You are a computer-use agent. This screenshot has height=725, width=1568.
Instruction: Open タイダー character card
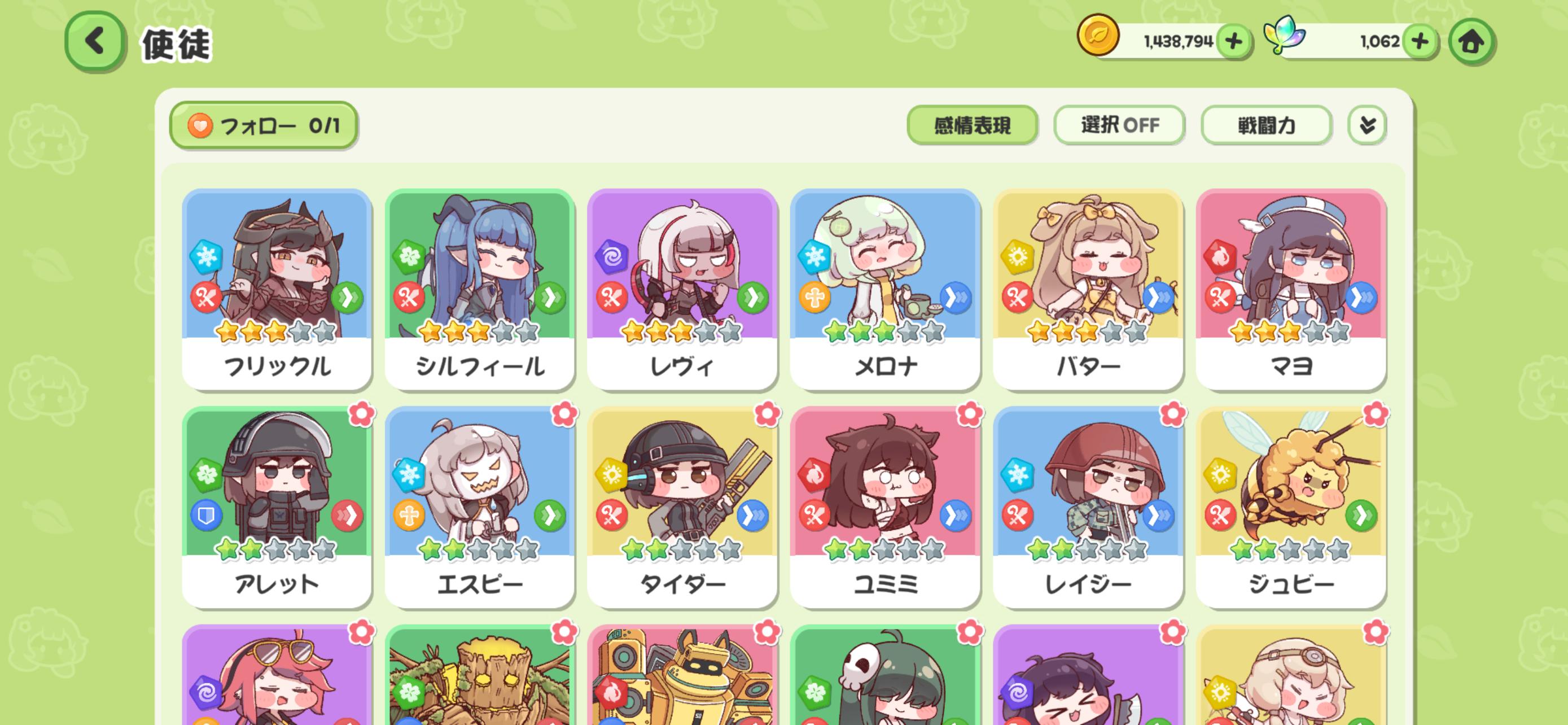tap(682, 507)
